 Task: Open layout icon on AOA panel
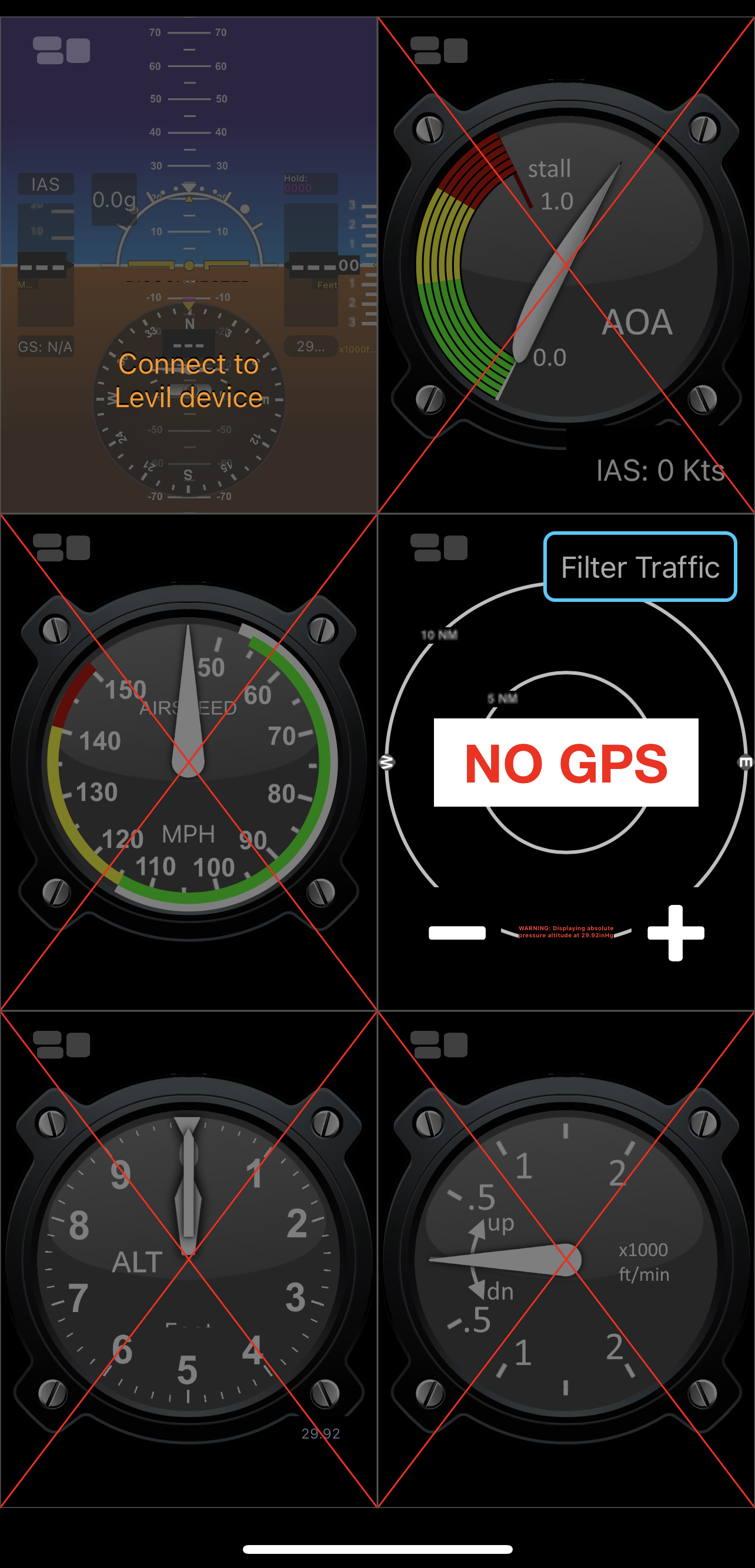[439, 51]
